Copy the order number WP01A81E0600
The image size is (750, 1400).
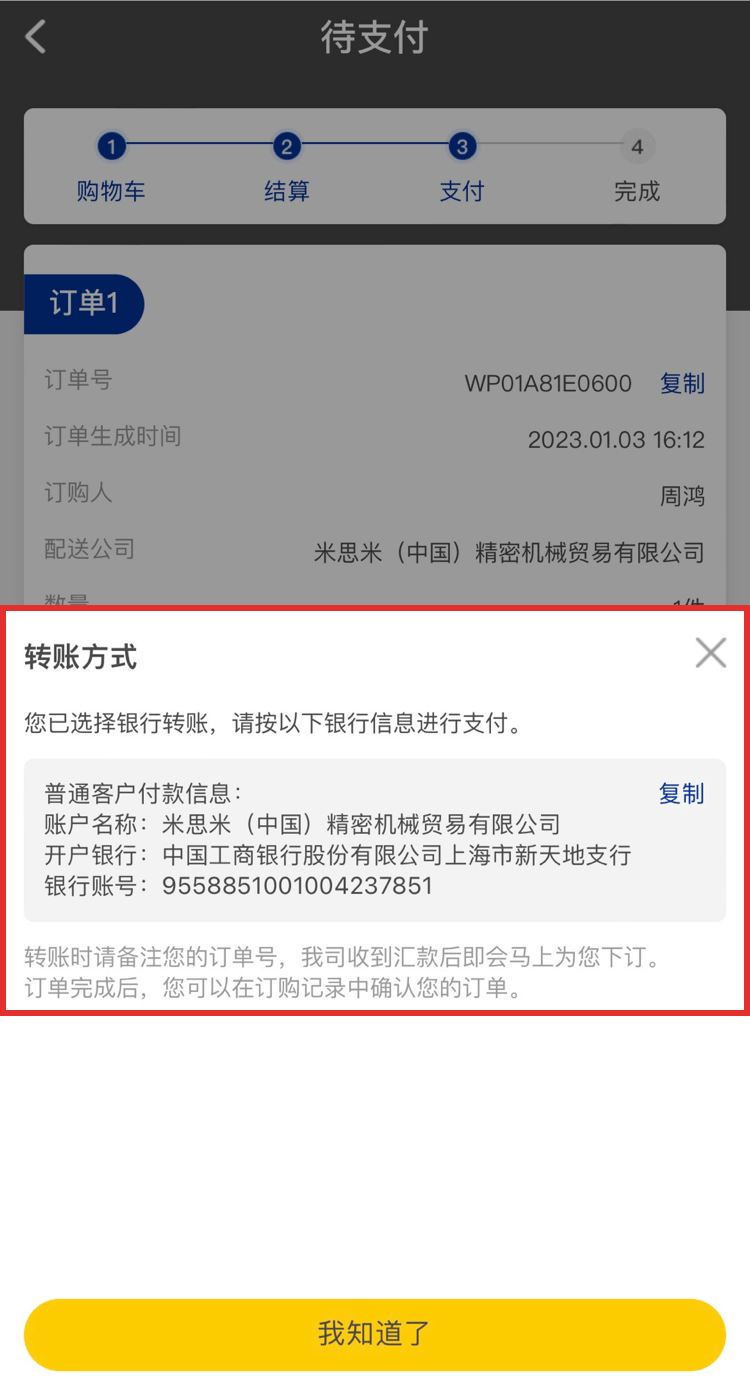pos(682,383)
